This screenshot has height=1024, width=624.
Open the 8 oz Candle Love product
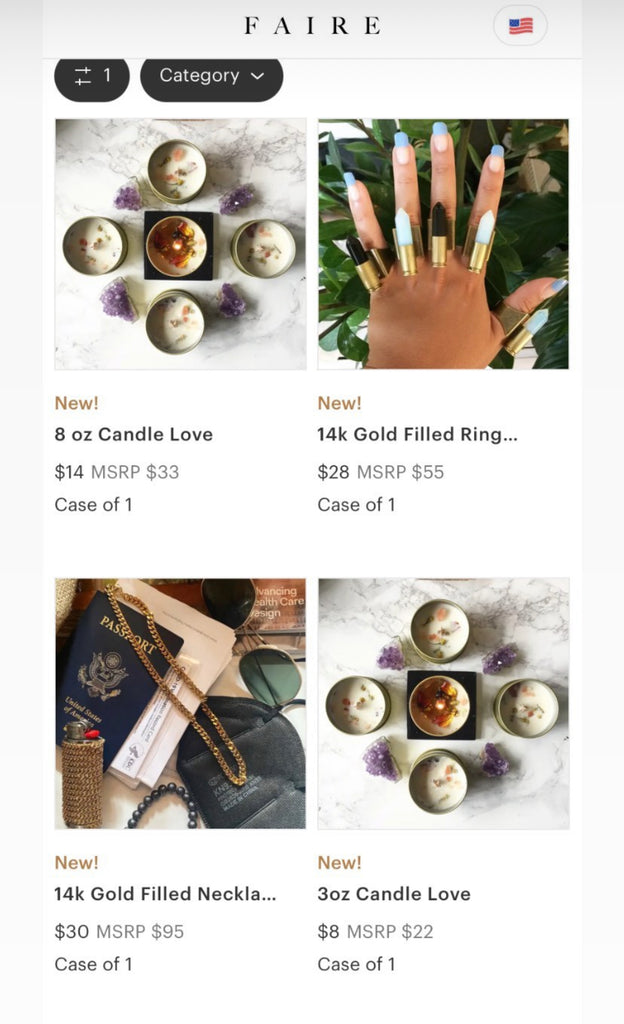click(180, 245)
